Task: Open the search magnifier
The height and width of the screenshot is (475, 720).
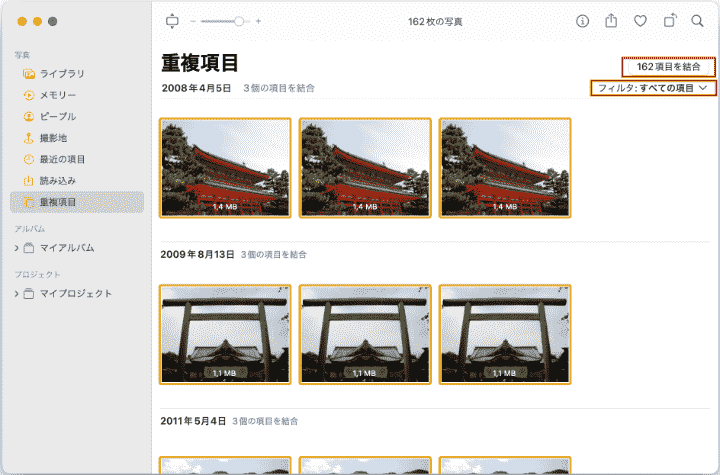Action: tap(697, 21)
